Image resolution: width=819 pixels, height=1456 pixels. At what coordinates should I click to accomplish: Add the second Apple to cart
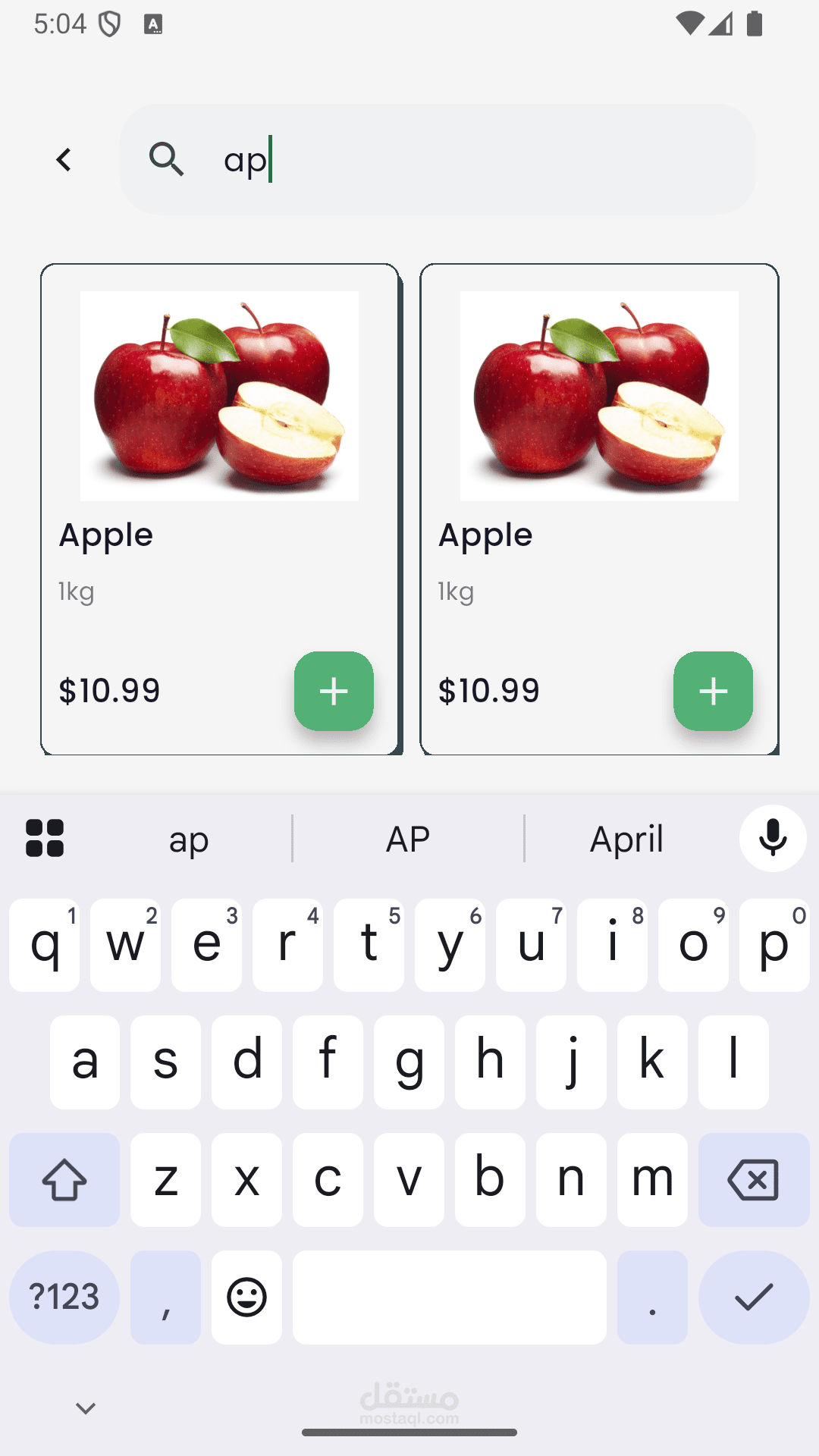713,691
